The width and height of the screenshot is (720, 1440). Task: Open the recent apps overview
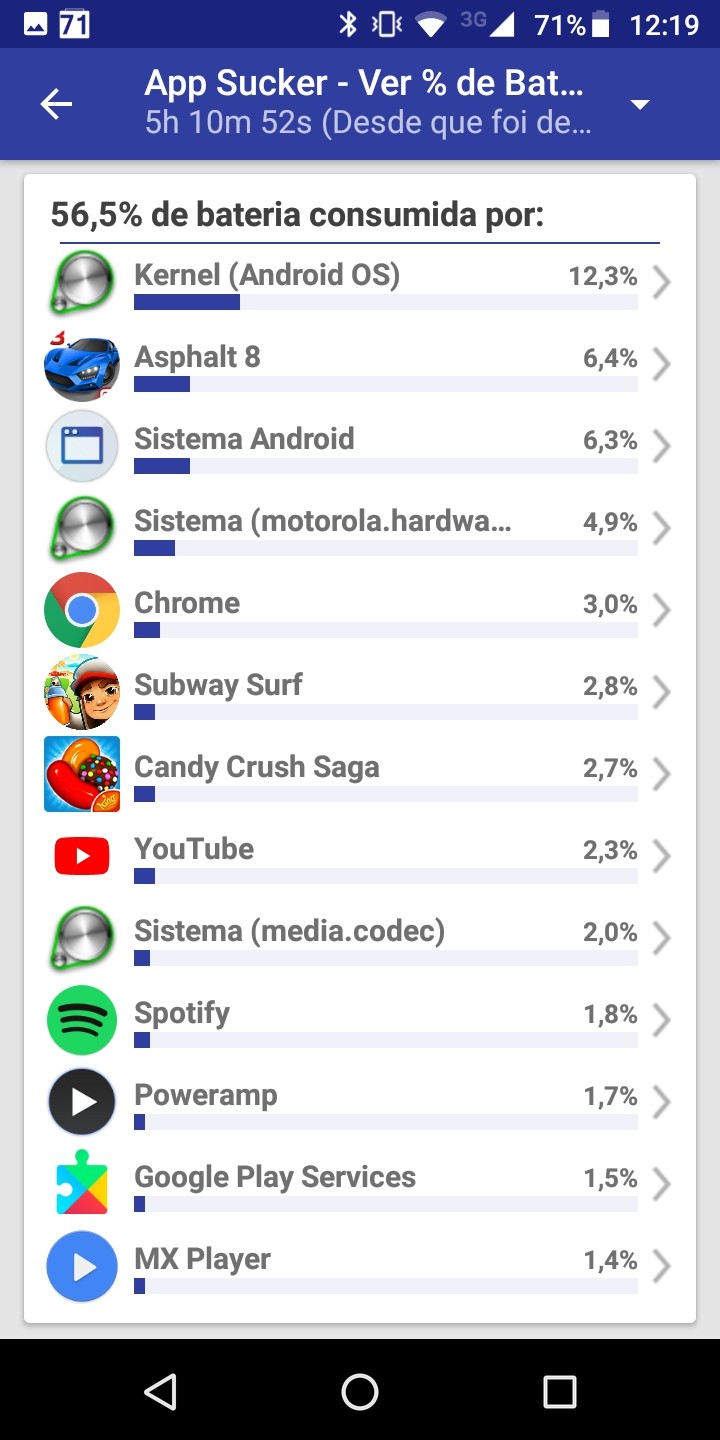(559, 1391)
